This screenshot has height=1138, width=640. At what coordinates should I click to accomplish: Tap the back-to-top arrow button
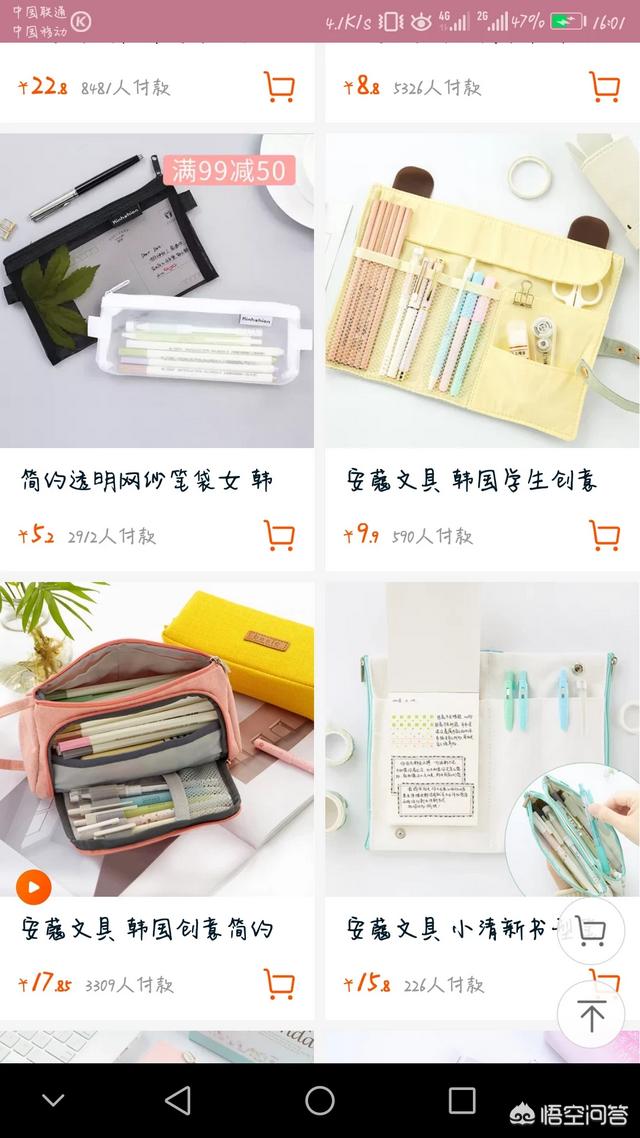[x=591, y=1015]
